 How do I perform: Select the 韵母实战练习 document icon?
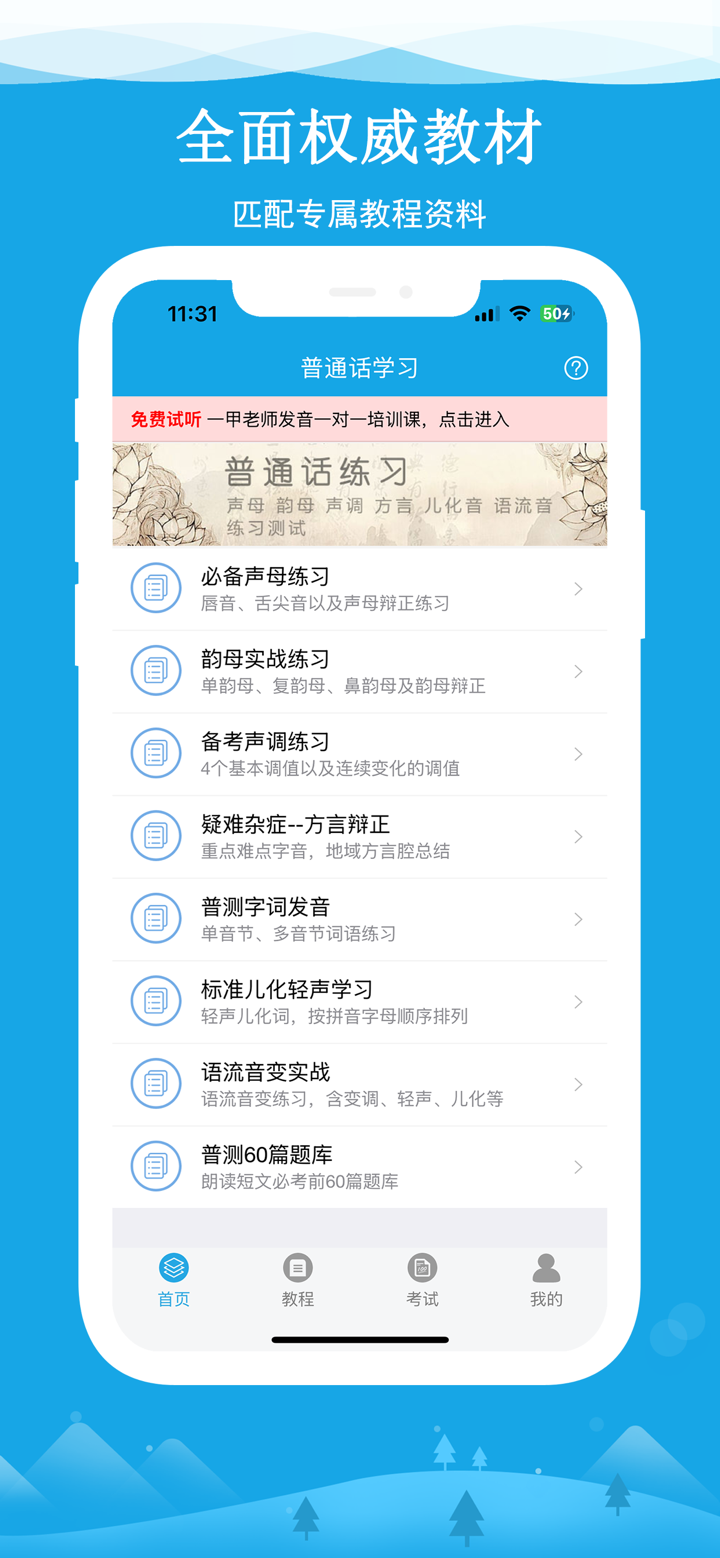(156, 671)
